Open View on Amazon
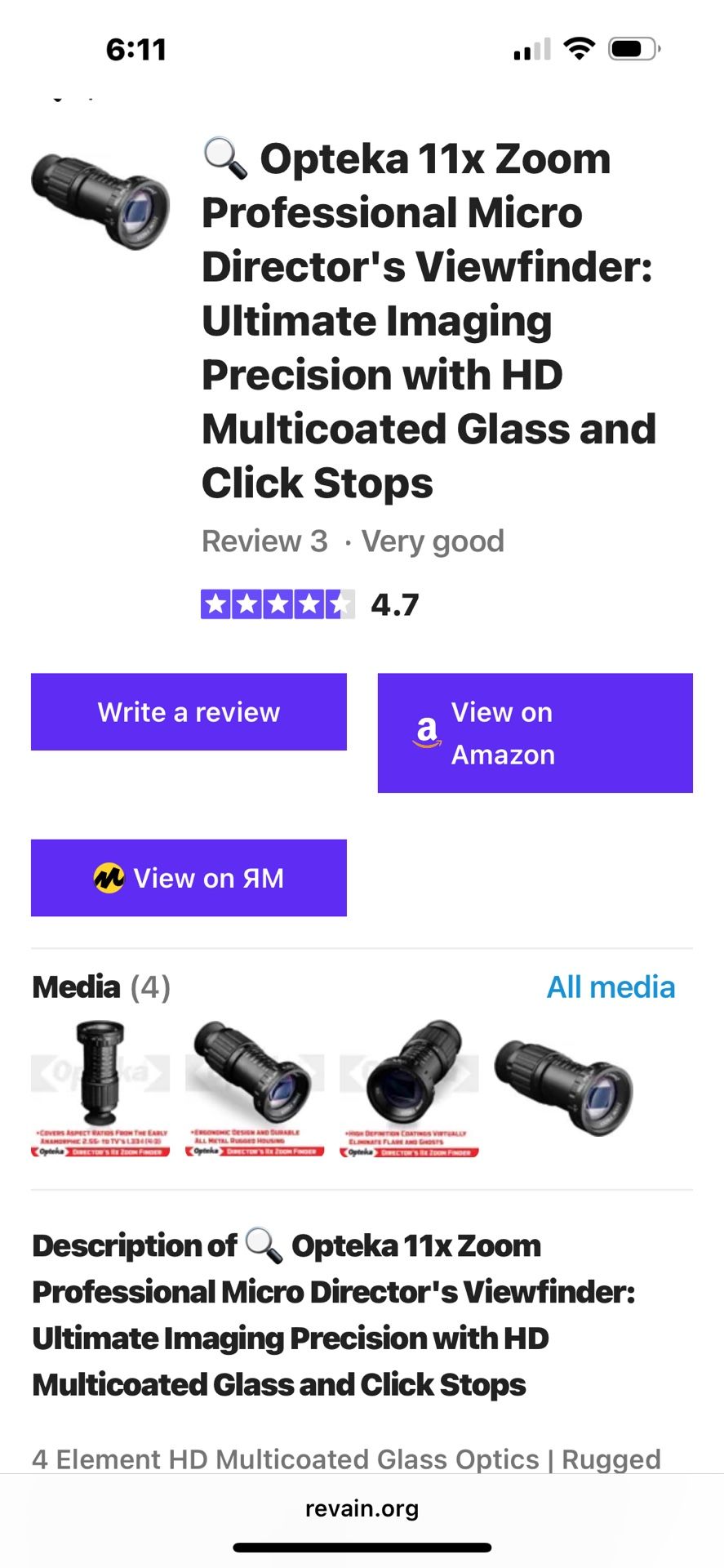The height and width of the screenshot is (1568, 724). click(x=535, y=733)
